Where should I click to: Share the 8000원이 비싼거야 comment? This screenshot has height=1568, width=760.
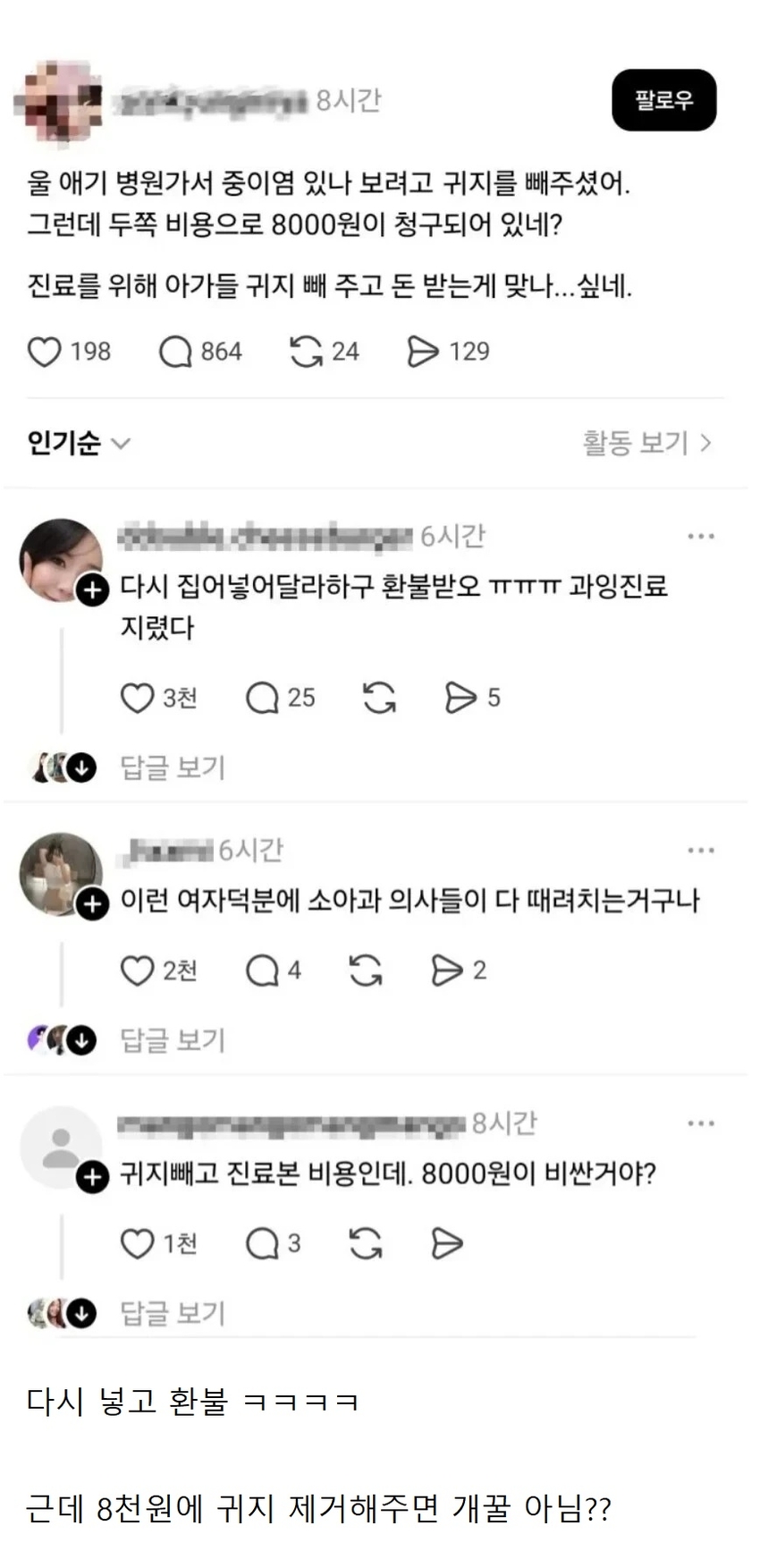click(446, 1243)
